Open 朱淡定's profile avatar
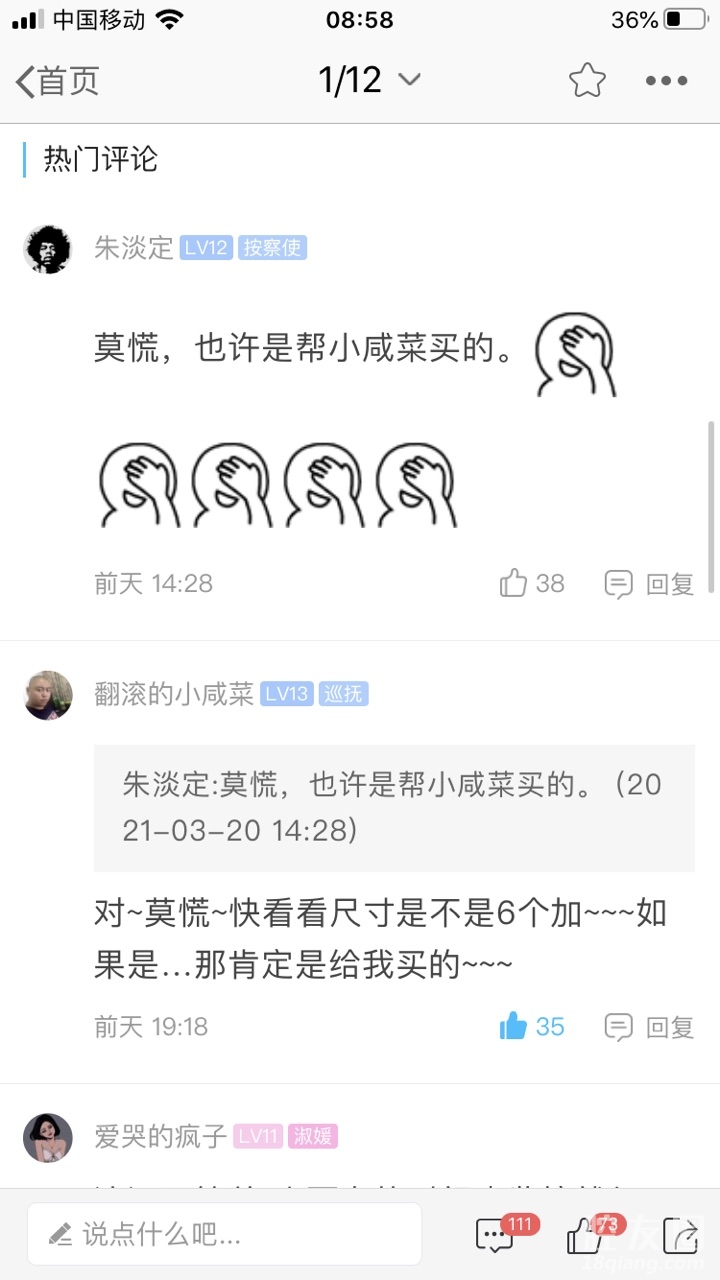Viewport: 720px width, 1280px height. coord(48,248)
